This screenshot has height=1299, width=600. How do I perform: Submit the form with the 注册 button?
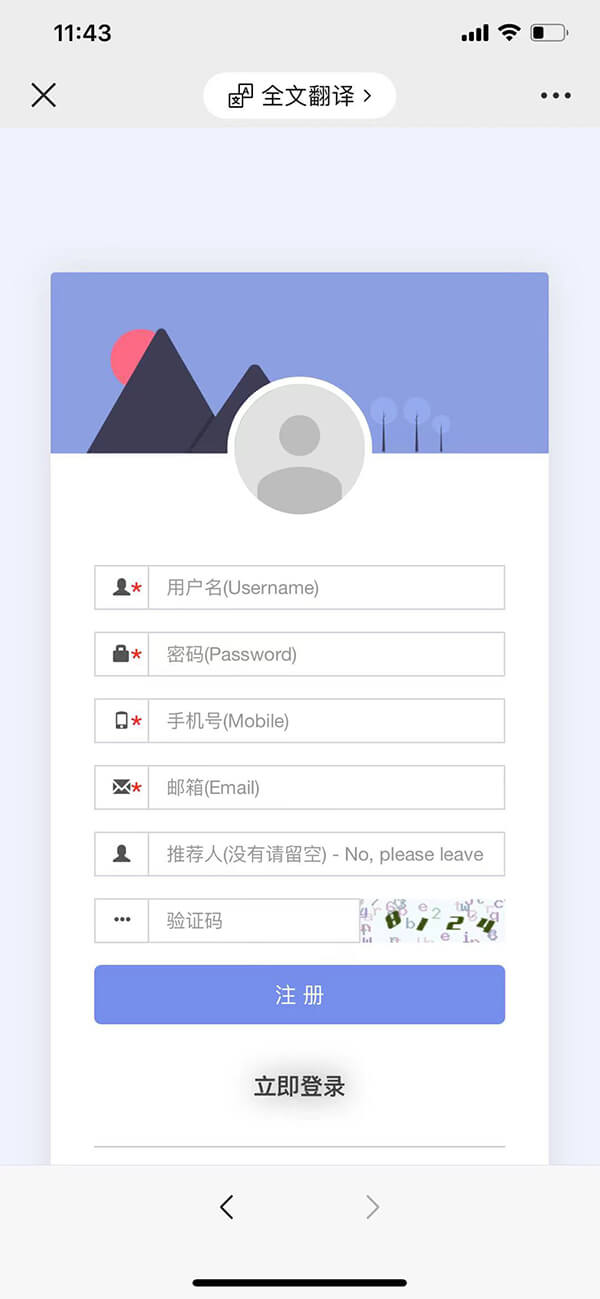(x=299, y=995)
